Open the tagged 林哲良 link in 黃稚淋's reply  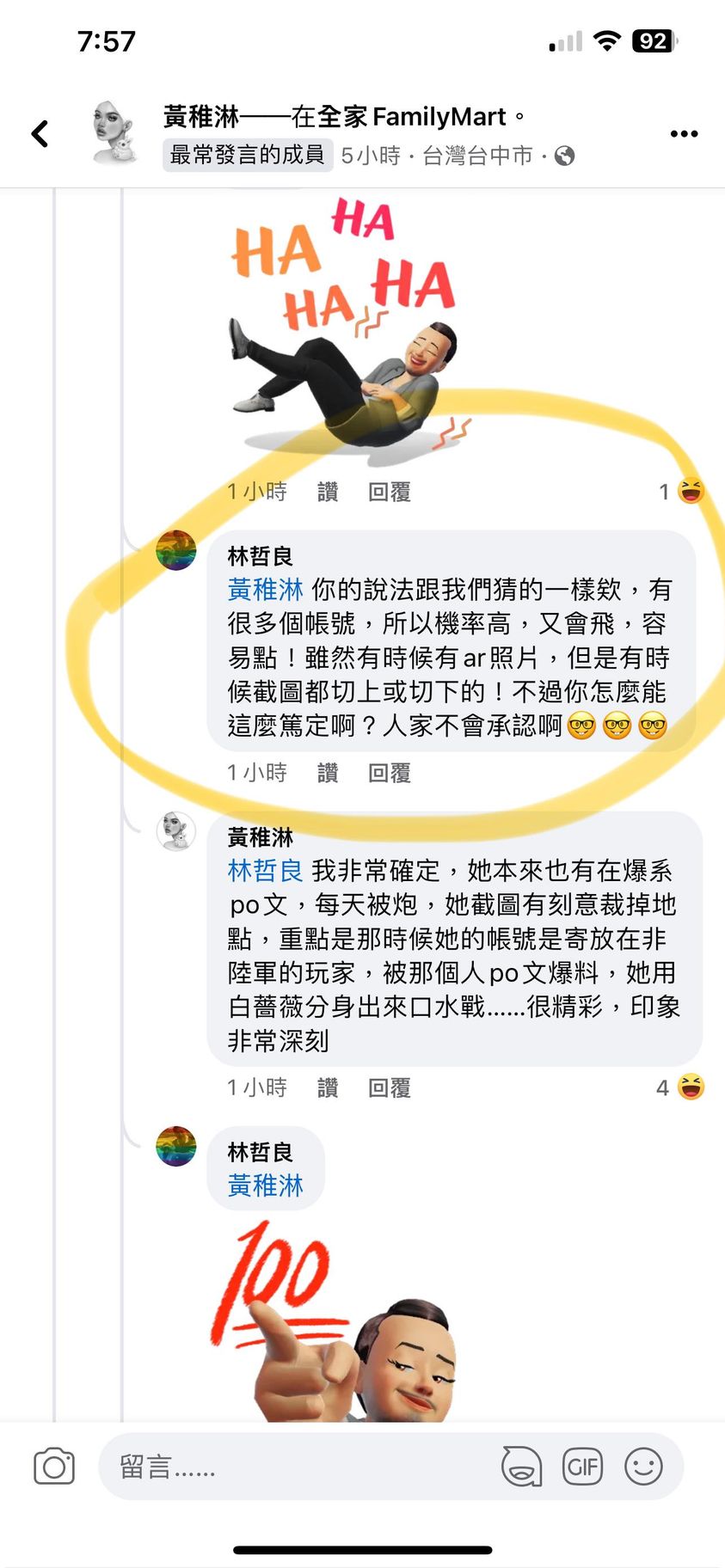pos(265,871)
